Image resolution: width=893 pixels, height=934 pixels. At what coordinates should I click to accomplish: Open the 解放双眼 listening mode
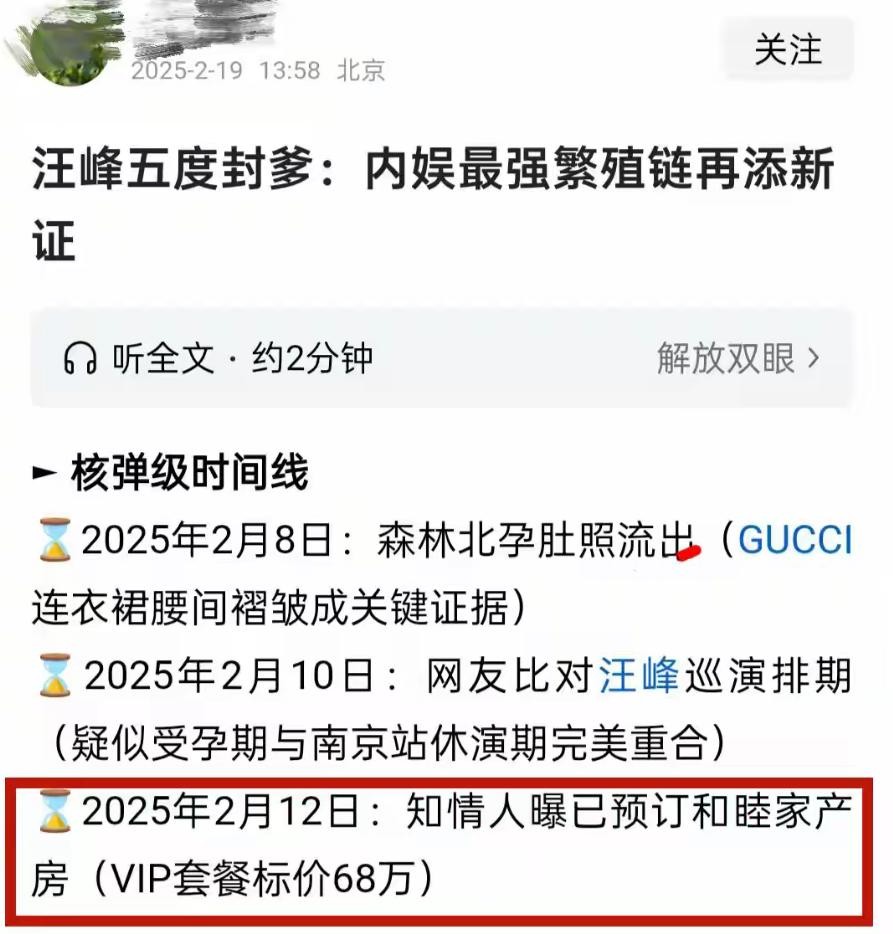point(738,357)
